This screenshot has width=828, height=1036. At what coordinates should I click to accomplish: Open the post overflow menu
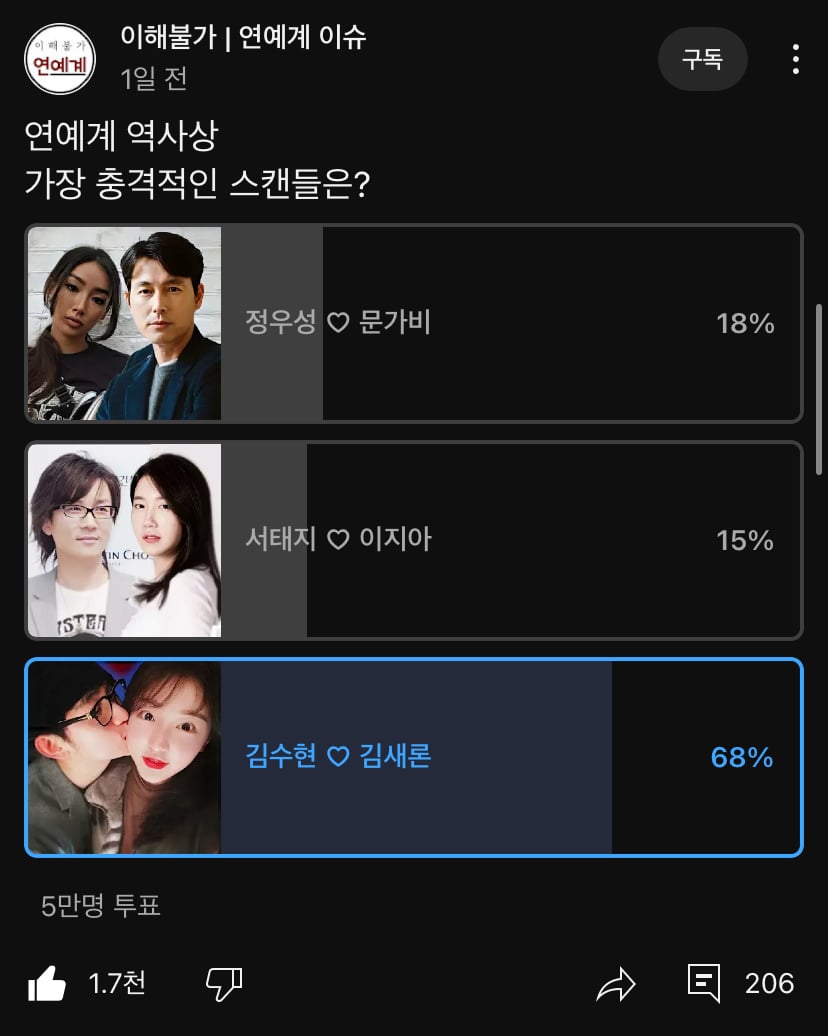(x=795, y=59)
